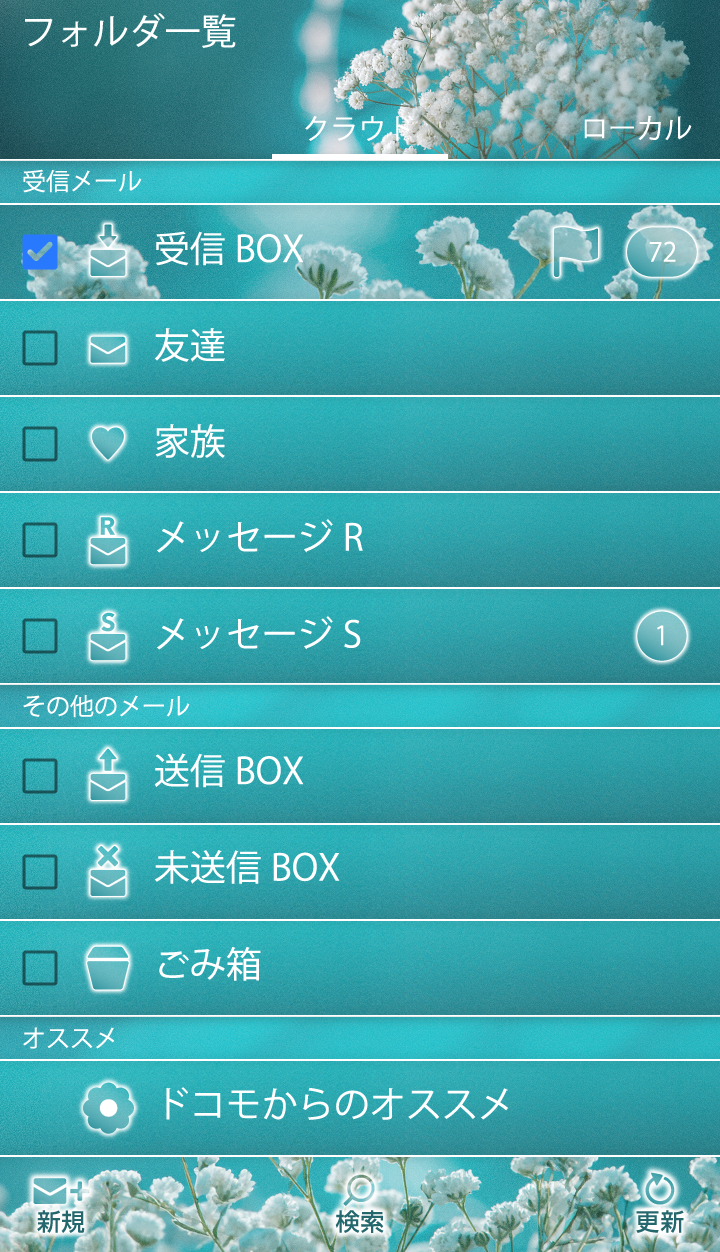
Task: Tap the flag icon in 受信 BOX
Action: click(577, 251)
